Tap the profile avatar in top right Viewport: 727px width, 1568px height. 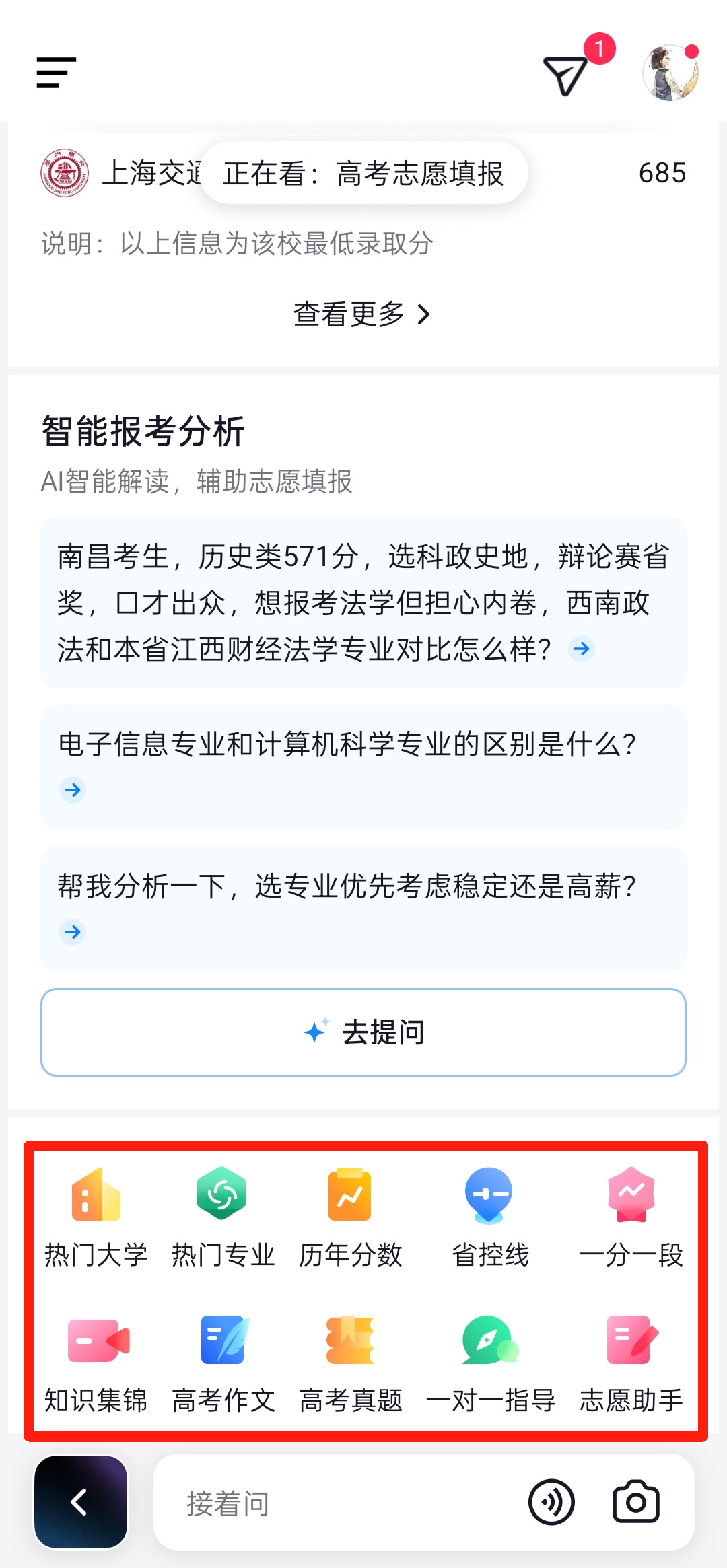click(669, 71)
